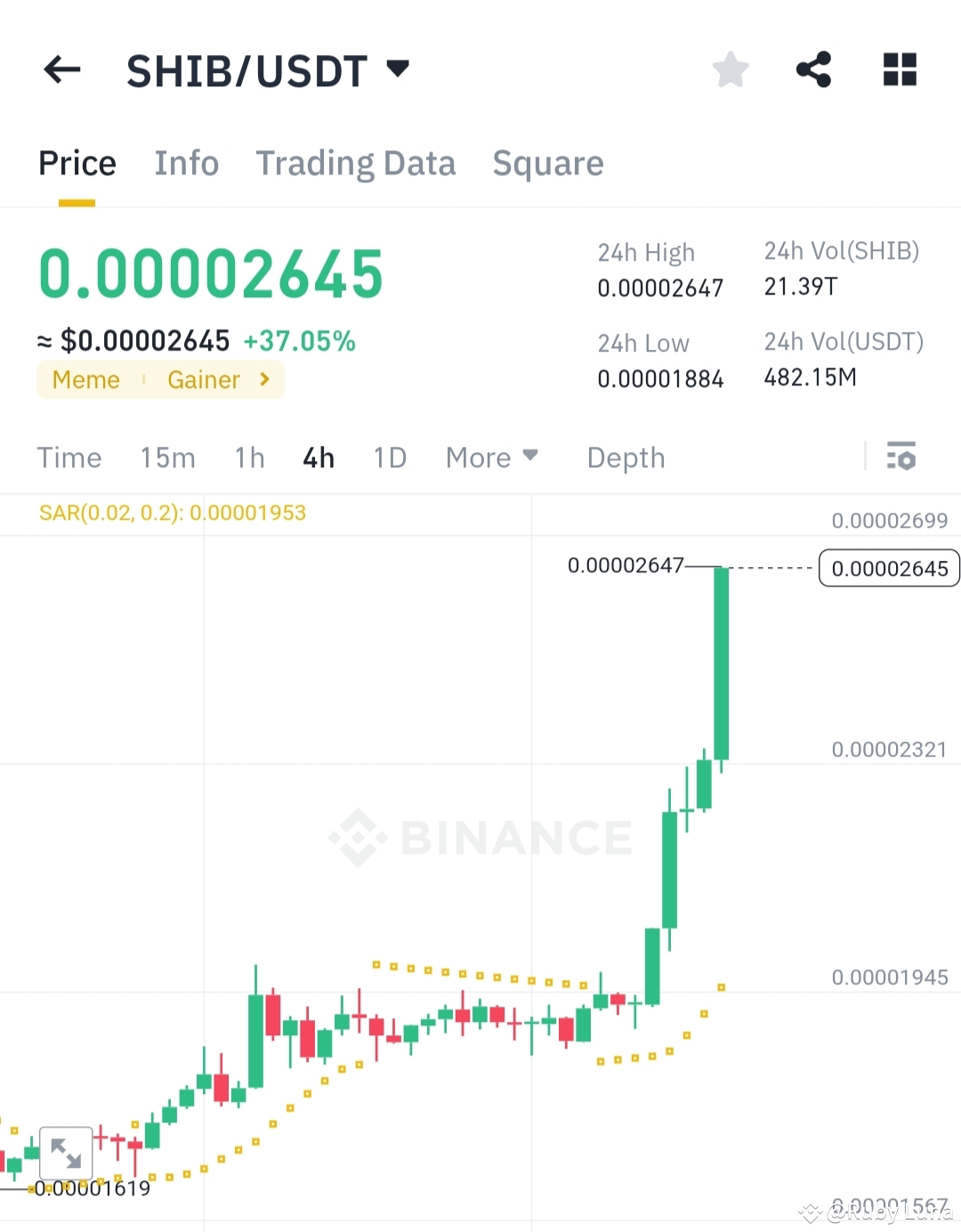Open the Gainer ranking link
Image resolution: width=961 pixels, height=1232 pixels.
204,379
